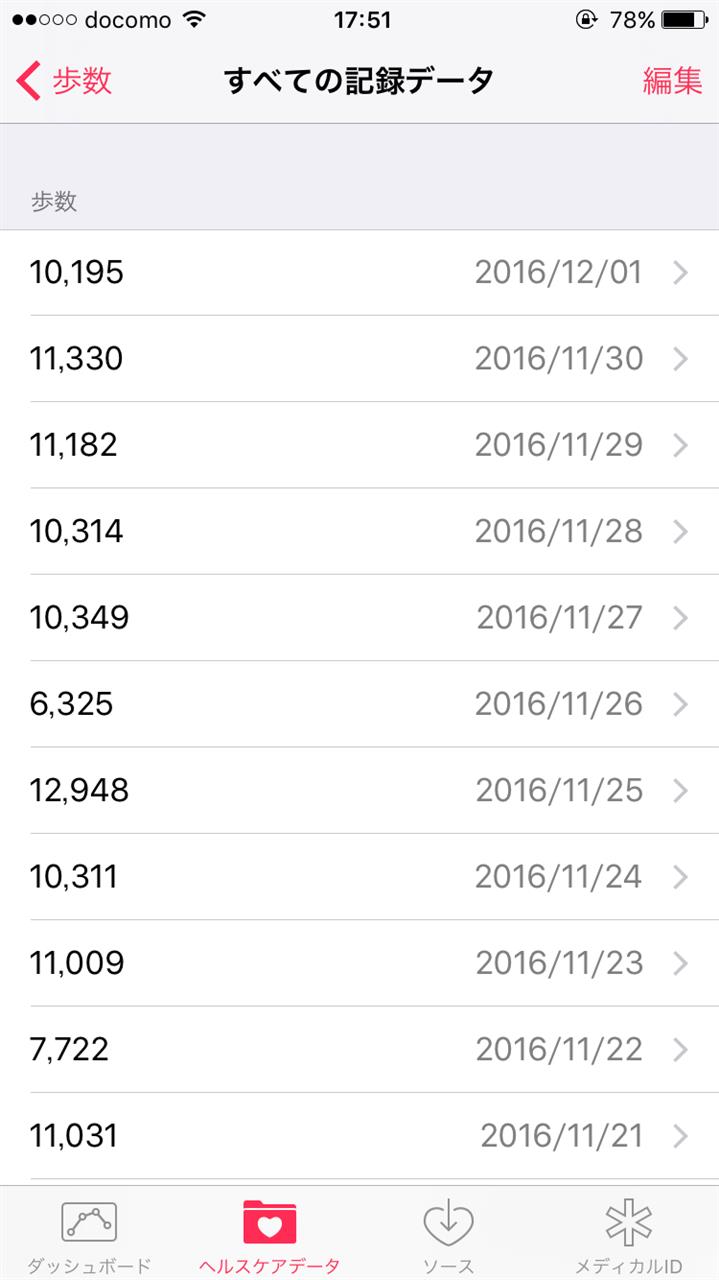Select the 2016/11/28 row

(360, 531)
